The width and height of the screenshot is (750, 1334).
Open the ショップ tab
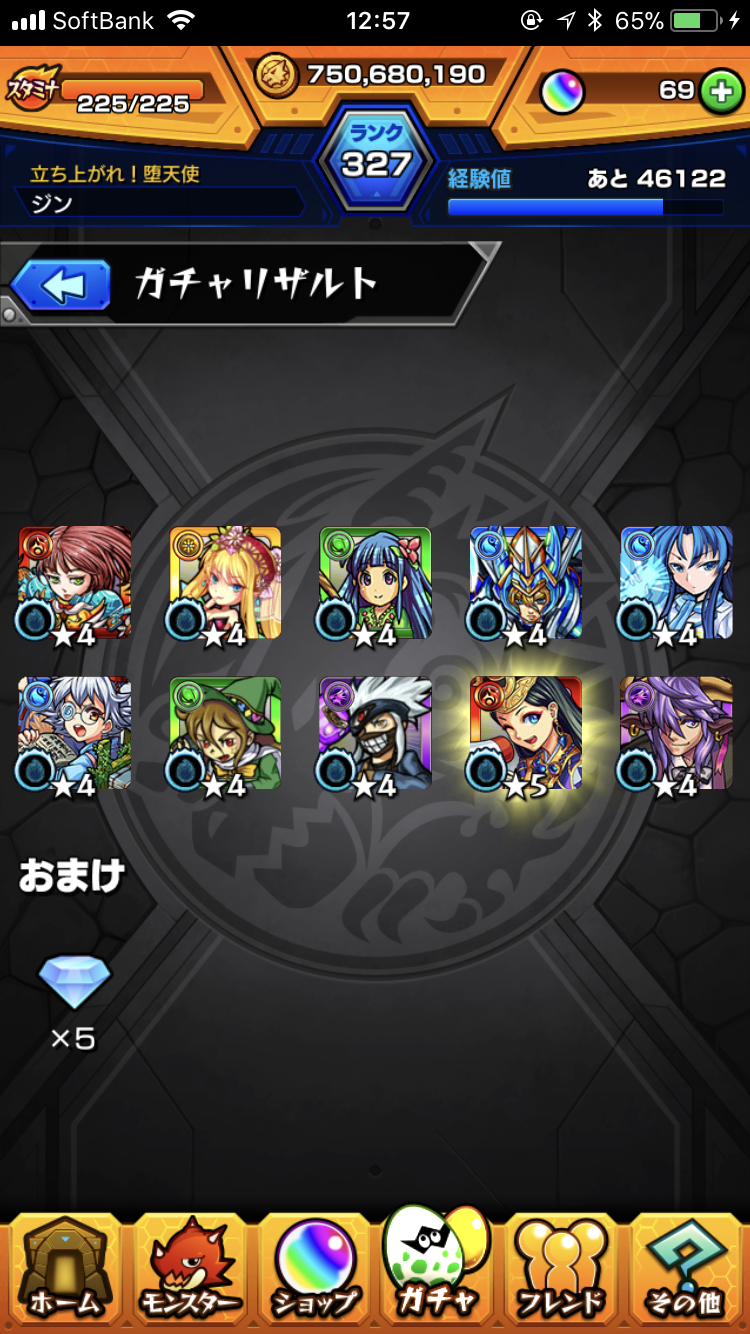coord(313,1268)
